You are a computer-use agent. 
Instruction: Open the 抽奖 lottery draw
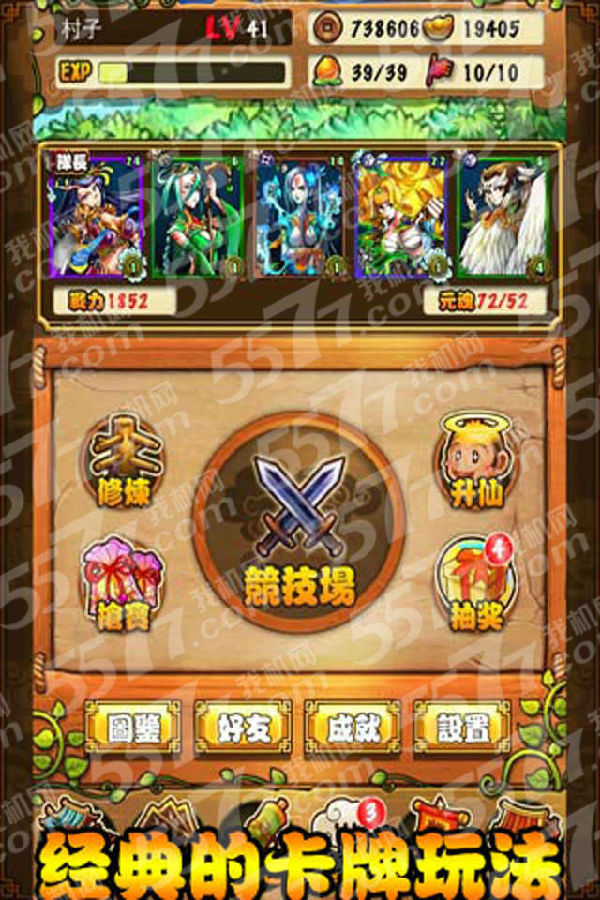pos(474,585)
